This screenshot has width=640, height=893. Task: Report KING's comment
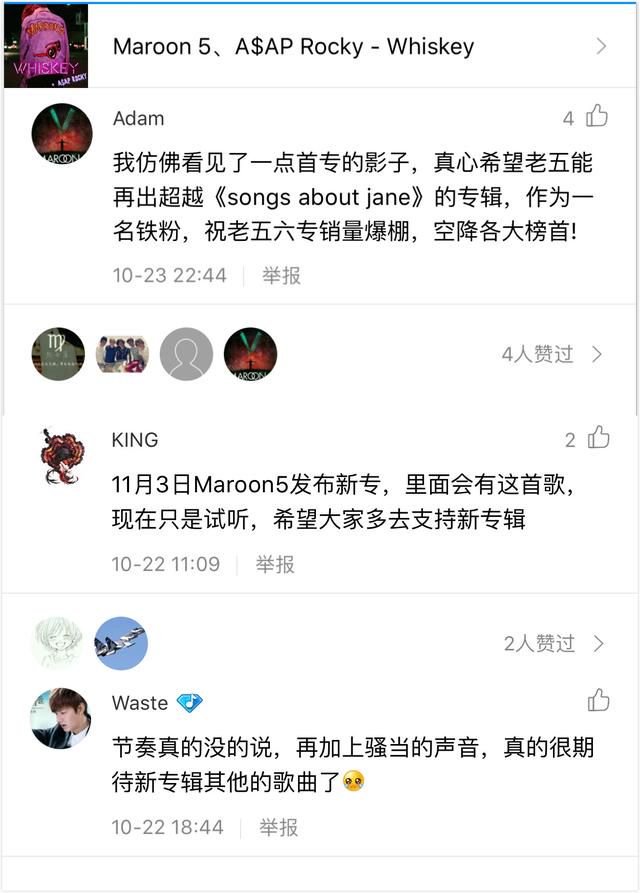click(x=275, y=564)
